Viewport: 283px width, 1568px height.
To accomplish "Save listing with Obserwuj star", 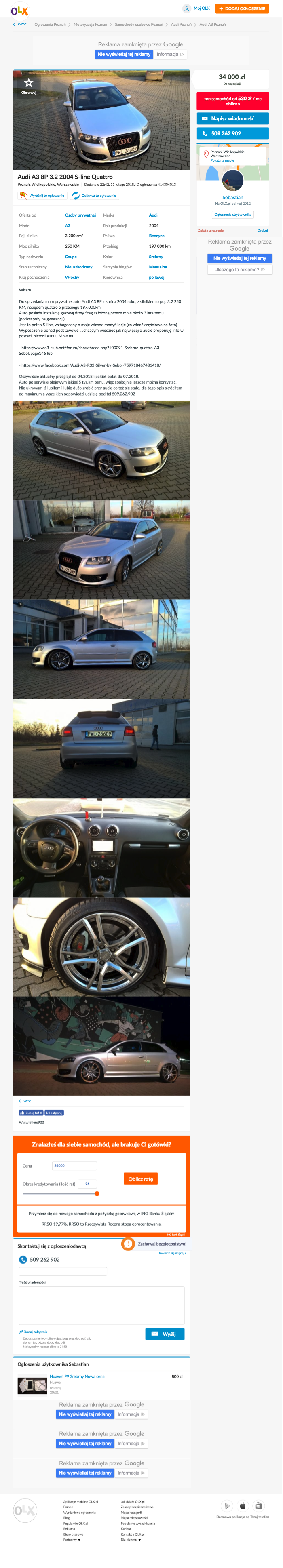I will pos(29,84).
